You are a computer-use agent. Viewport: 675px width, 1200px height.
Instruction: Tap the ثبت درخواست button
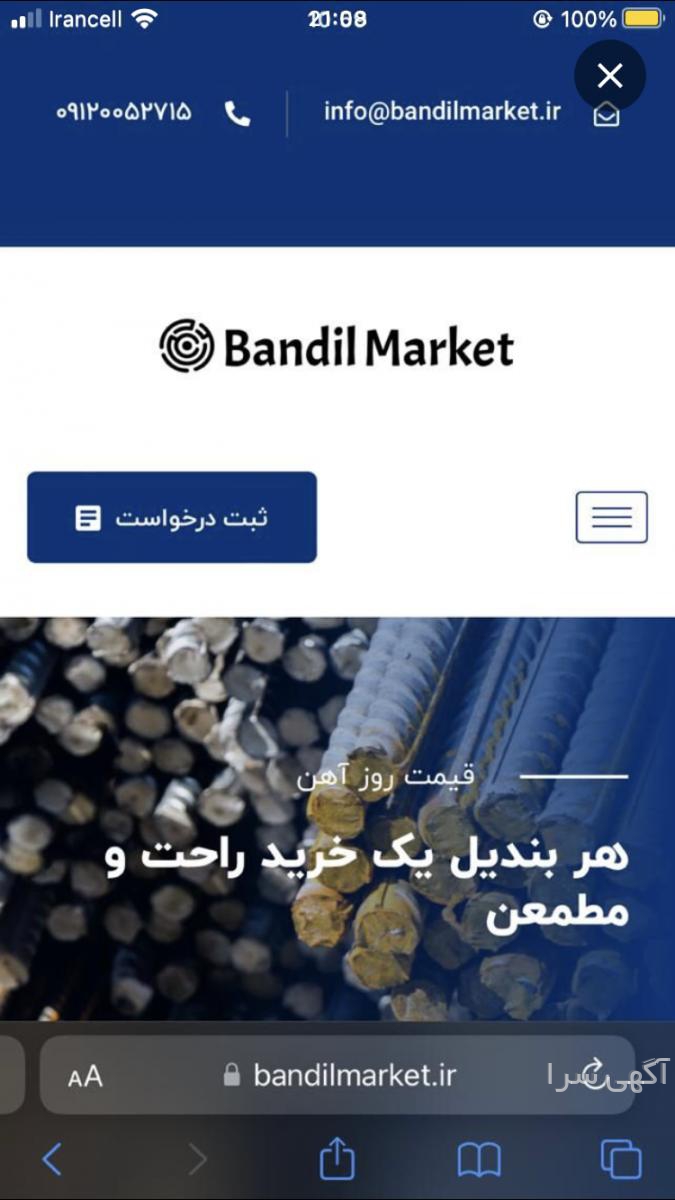coord(172,518)
